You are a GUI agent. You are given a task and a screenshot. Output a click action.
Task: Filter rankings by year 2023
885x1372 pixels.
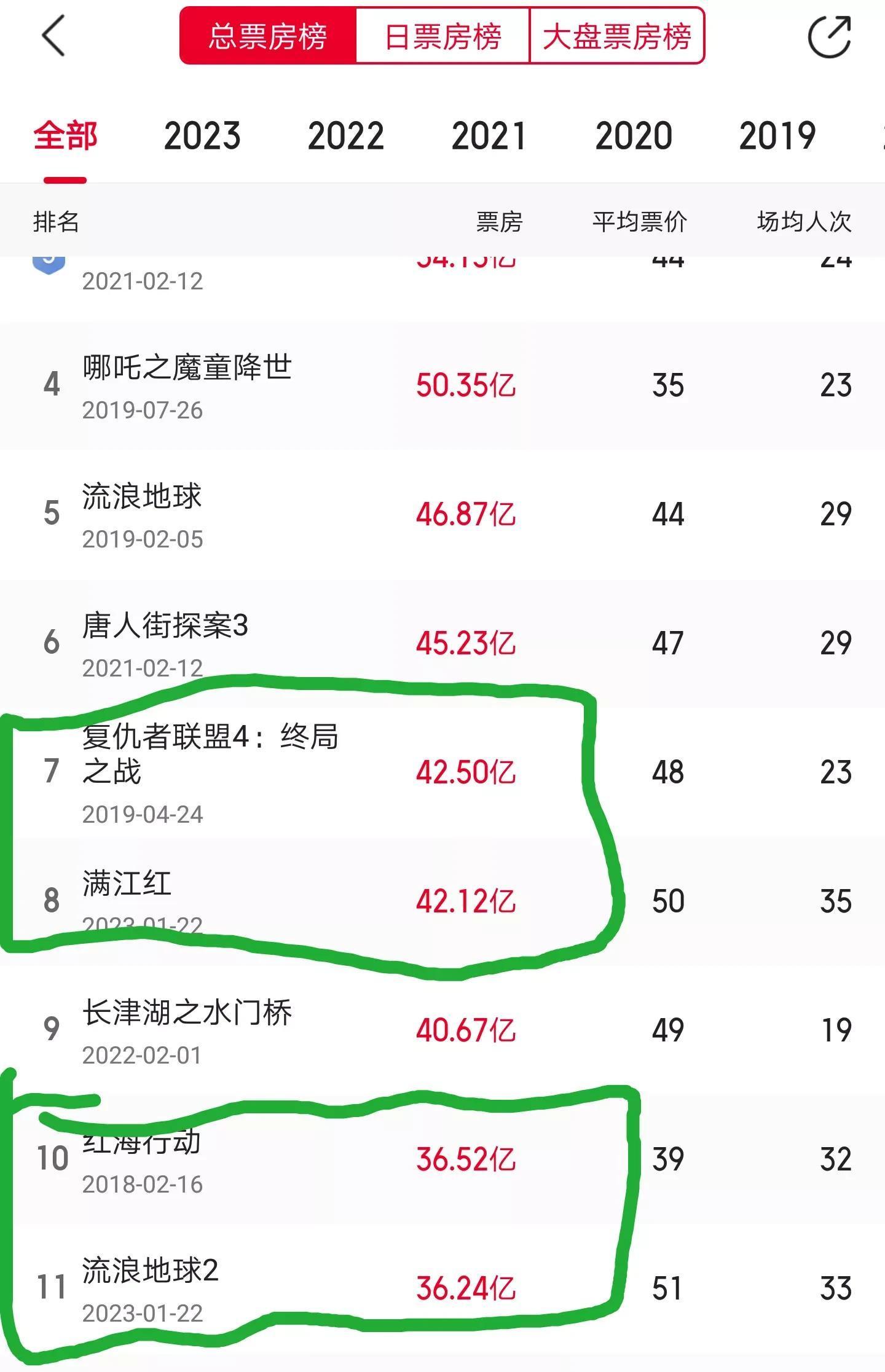[202, 136]
